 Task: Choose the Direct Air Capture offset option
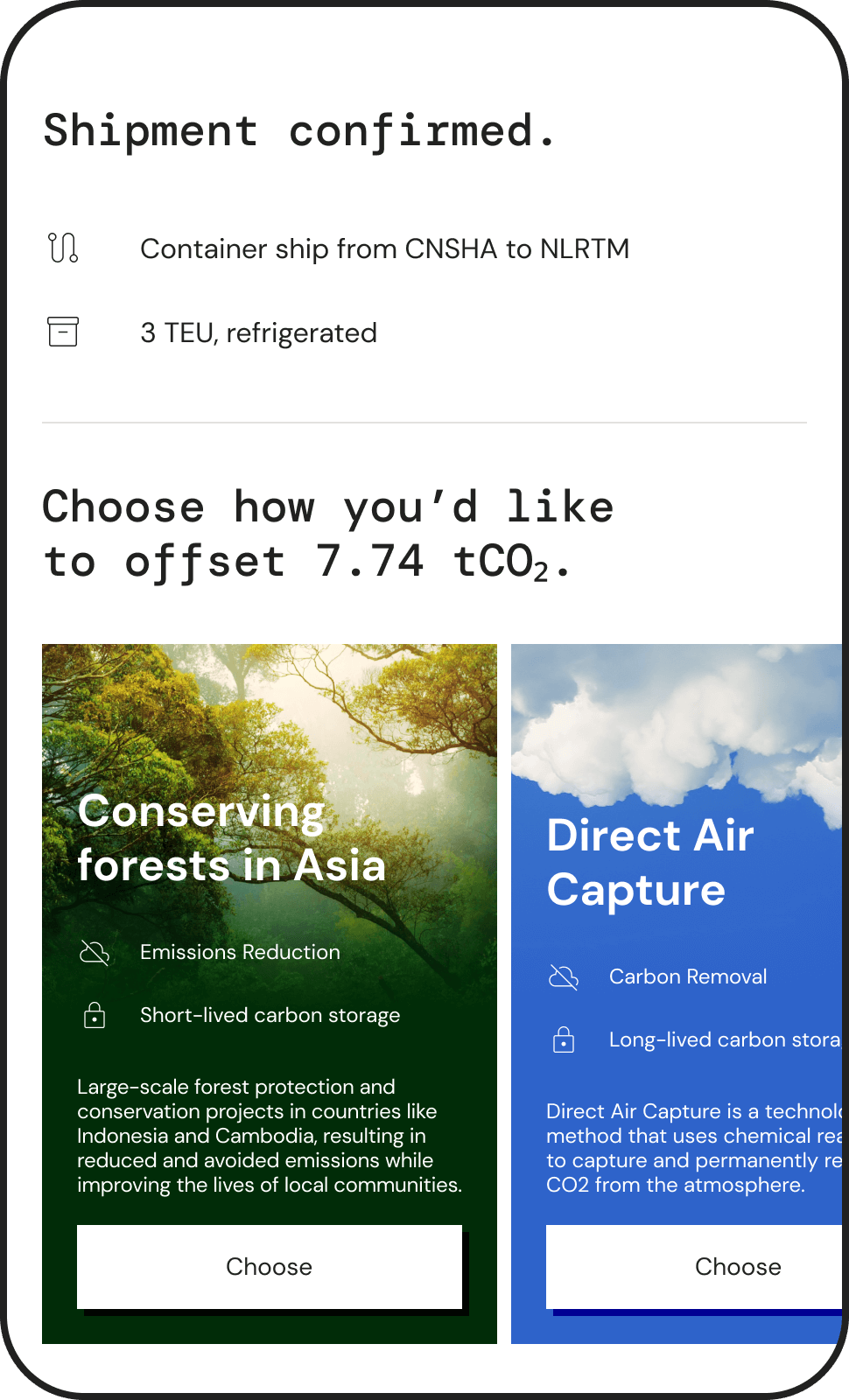tap(738, 1266)
